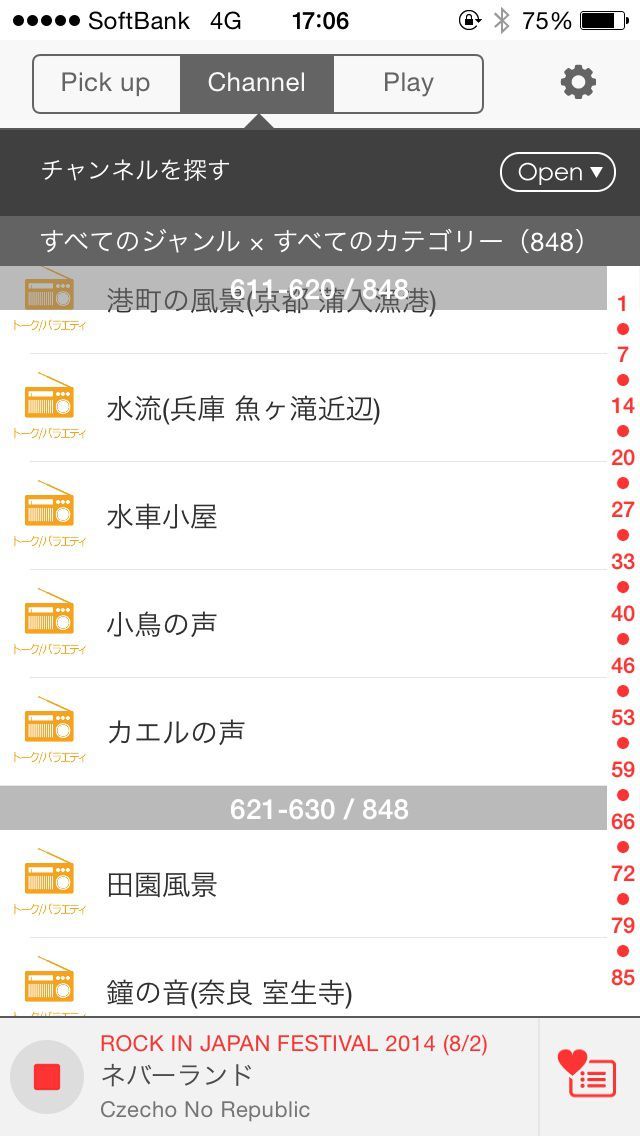Open the favorites list heart icon
The image size is (640, 1136).
[x=588, y=1077]
